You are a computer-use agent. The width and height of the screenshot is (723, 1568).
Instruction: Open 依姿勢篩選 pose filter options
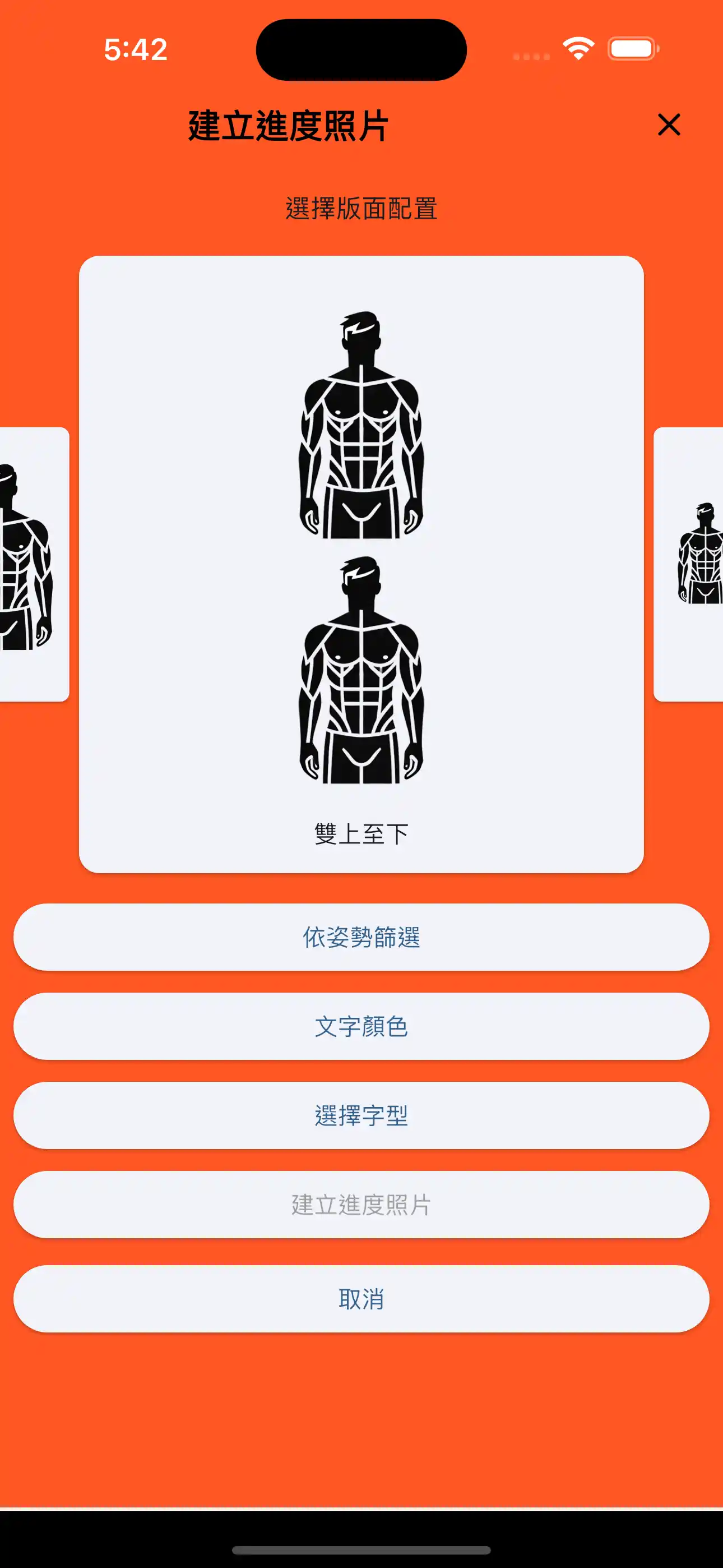[x=361, y=938]
